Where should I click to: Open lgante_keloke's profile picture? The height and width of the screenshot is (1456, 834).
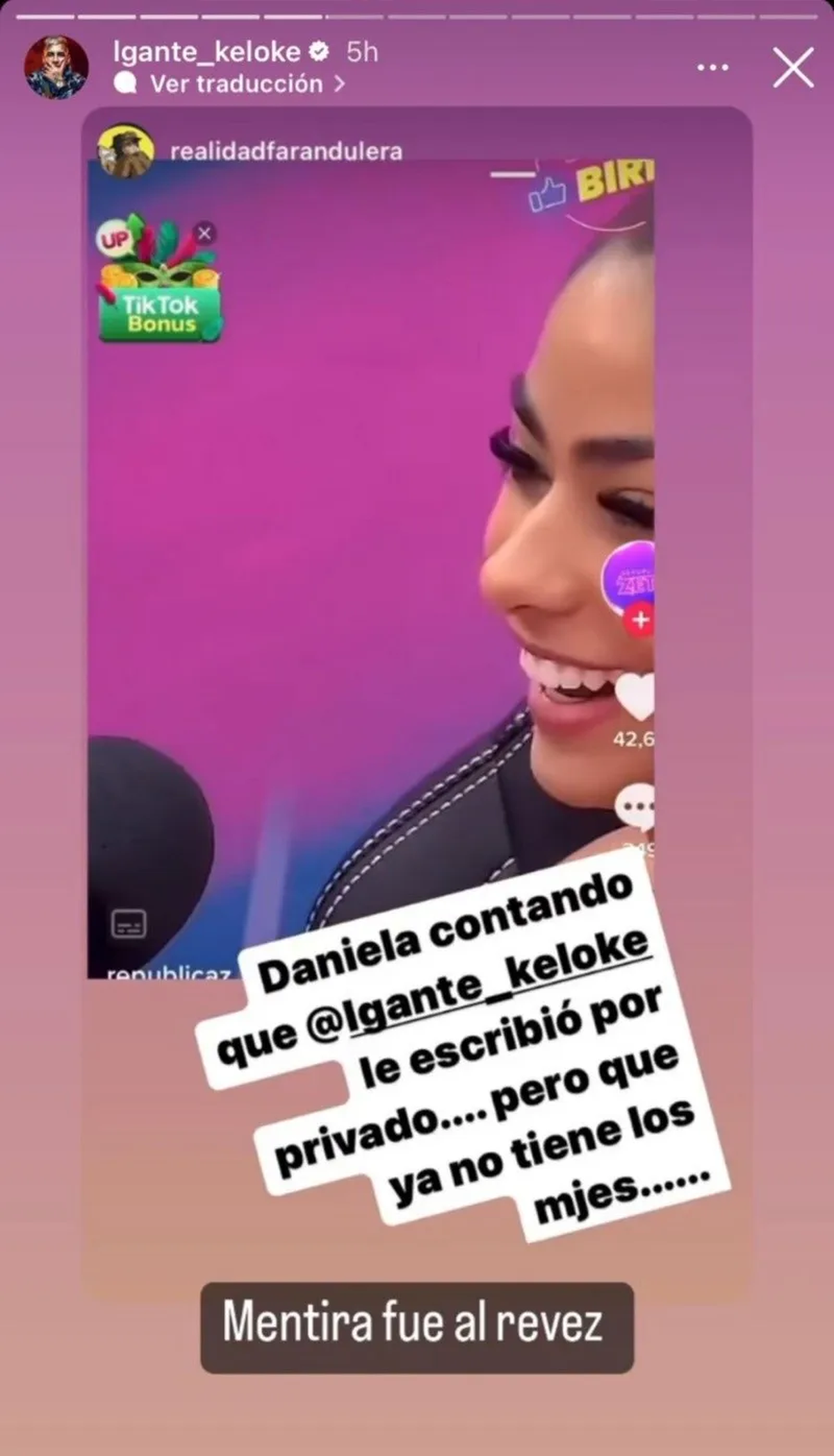[x=56, y=67]
